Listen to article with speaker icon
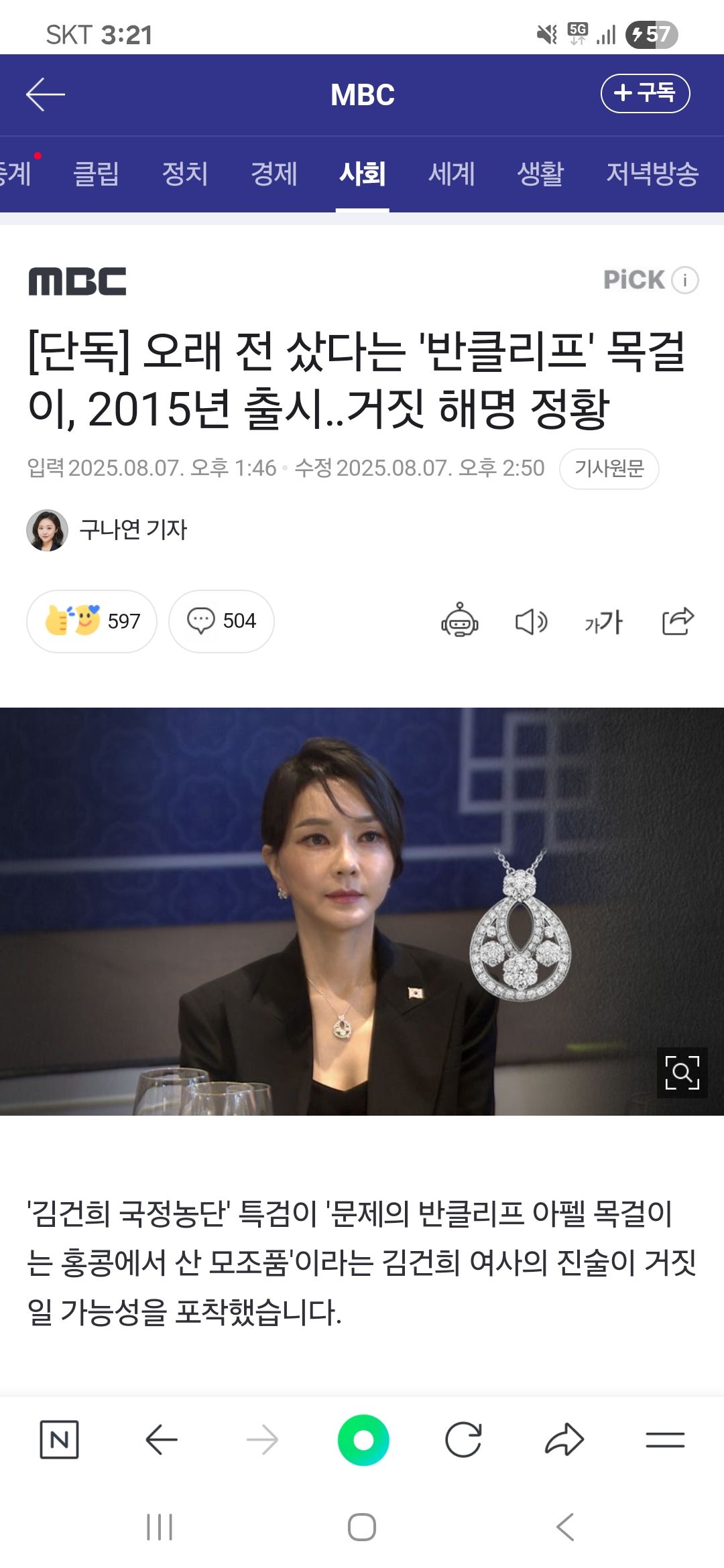 [x=531, y=622]
